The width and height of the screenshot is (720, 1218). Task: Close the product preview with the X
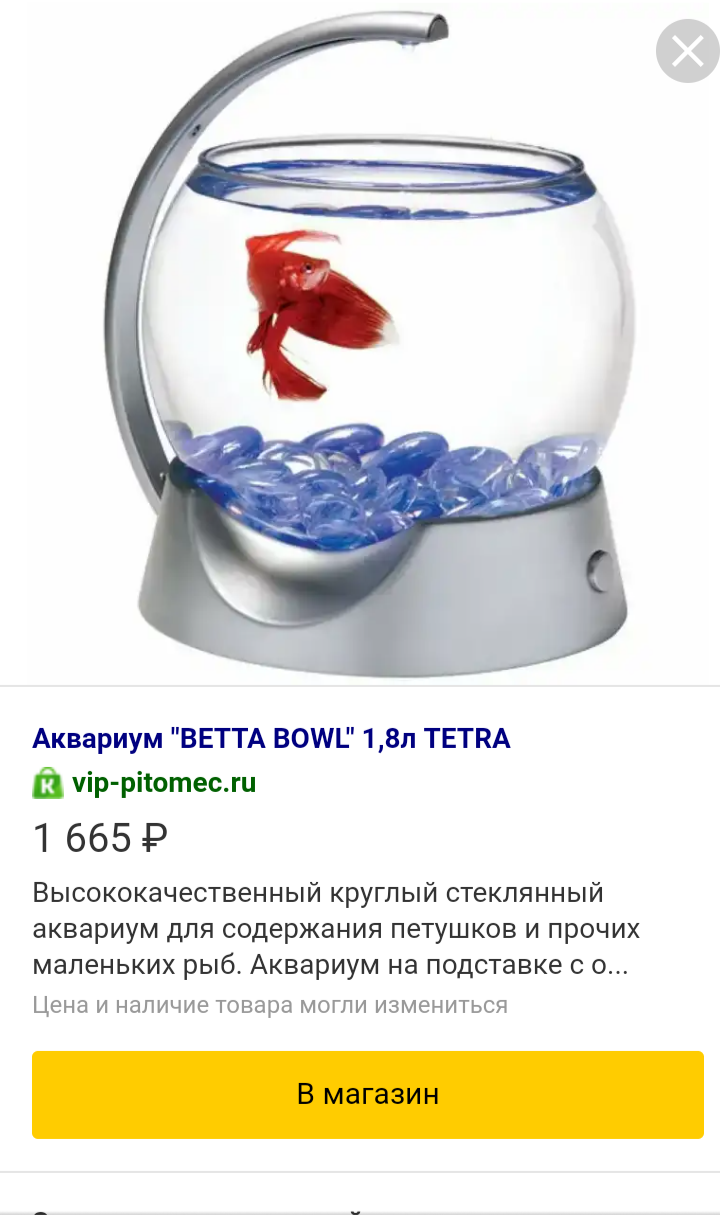coord(687,51)
